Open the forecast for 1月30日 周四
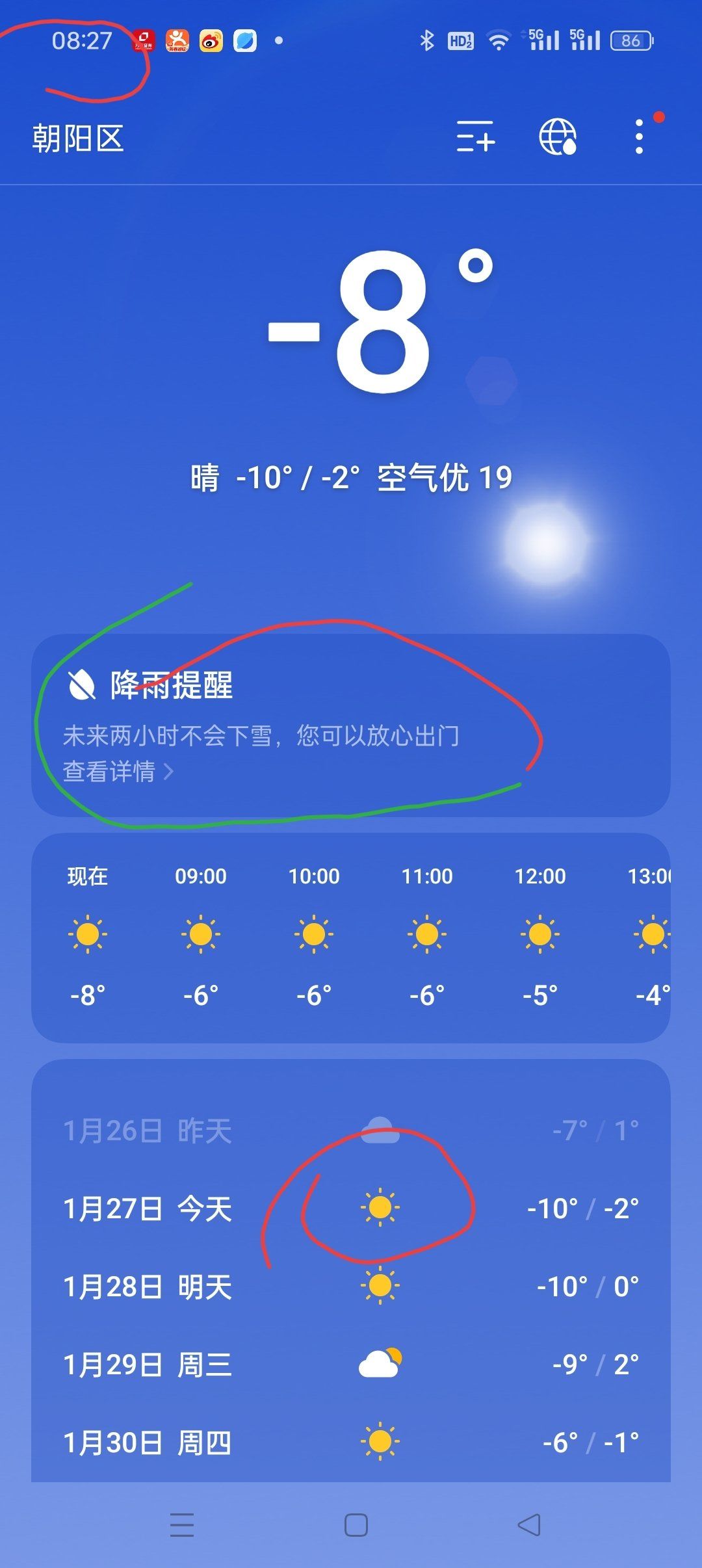Screen dimensions: 702x1568 click(x=351, y=1443)
